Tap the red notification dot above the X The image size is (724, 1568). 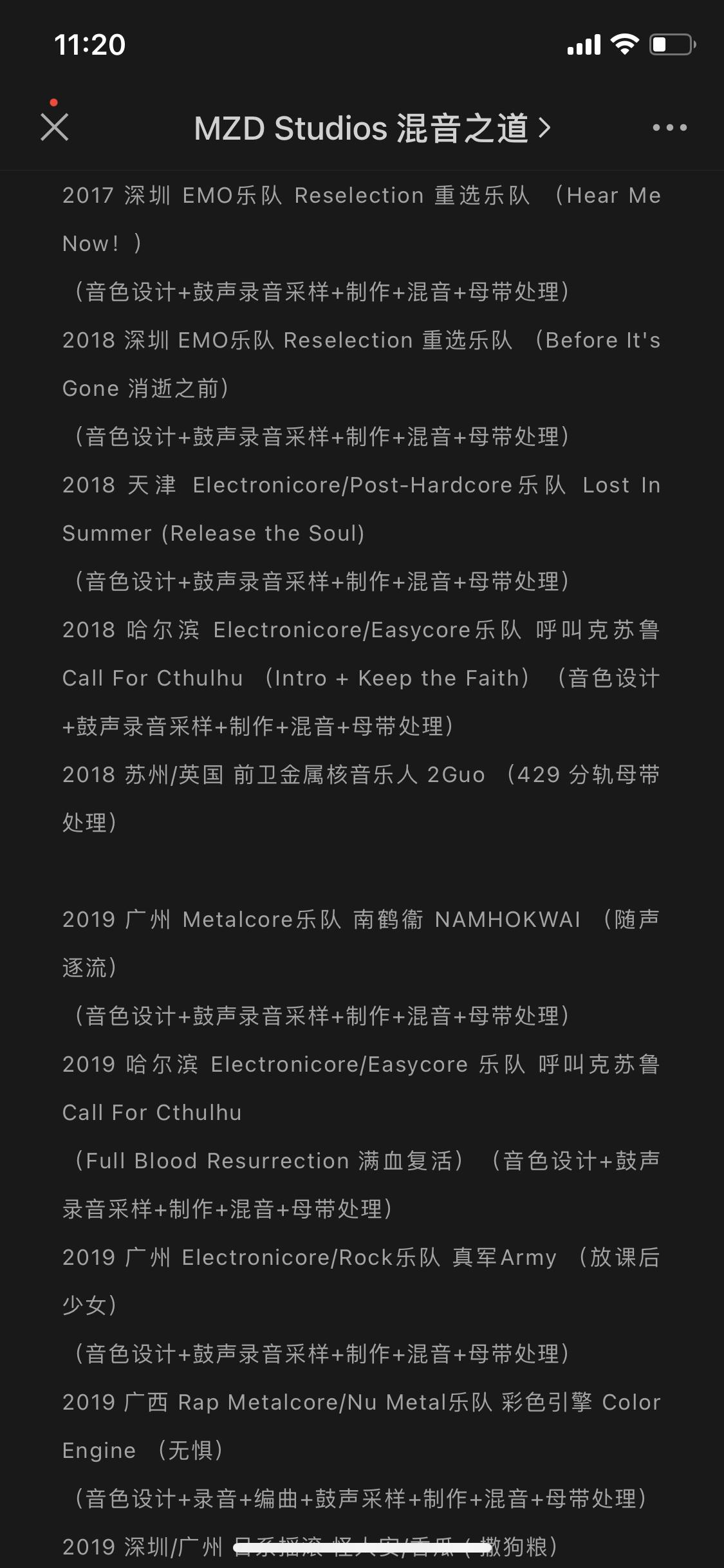[54, 101]
